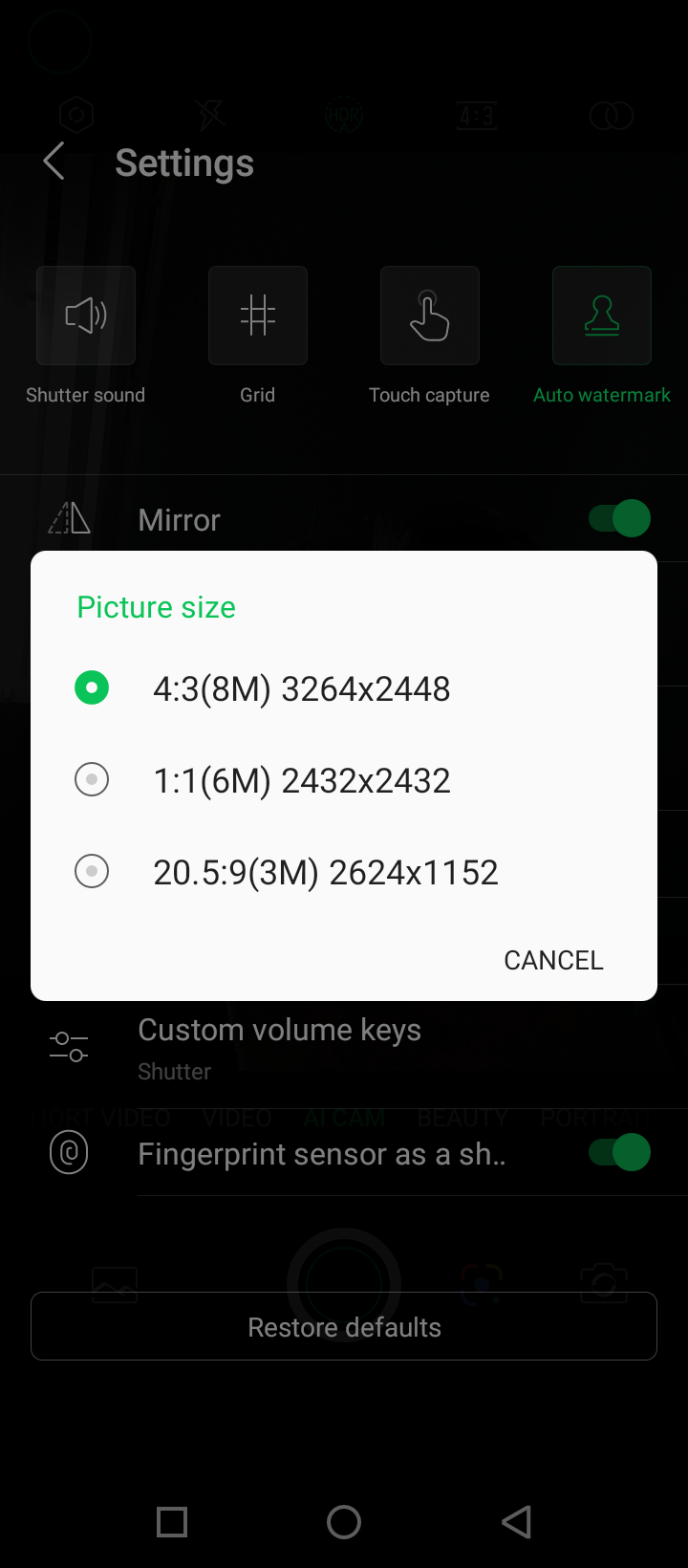Select 4:3(8M) 3264x2448 picture size
Screen dimensions: 688x1568
(344, 688)
